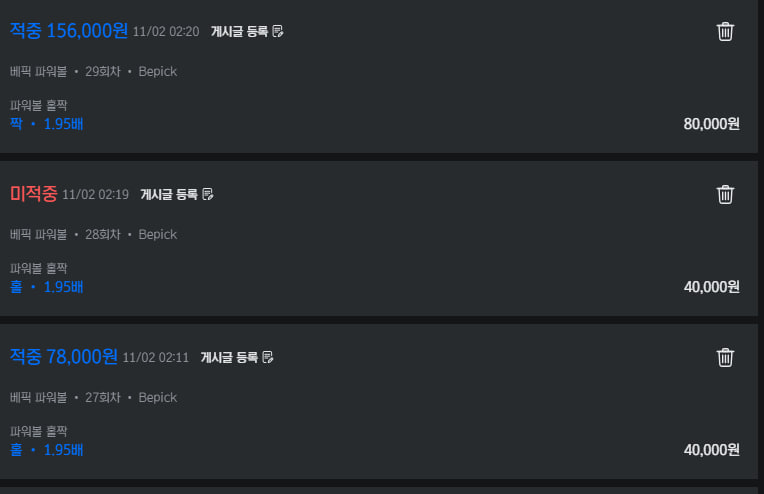Screen dimensions: 764x494
Task: Tap 게시글 등록 on the 29회차 entry
Action: tap(247, 31)
